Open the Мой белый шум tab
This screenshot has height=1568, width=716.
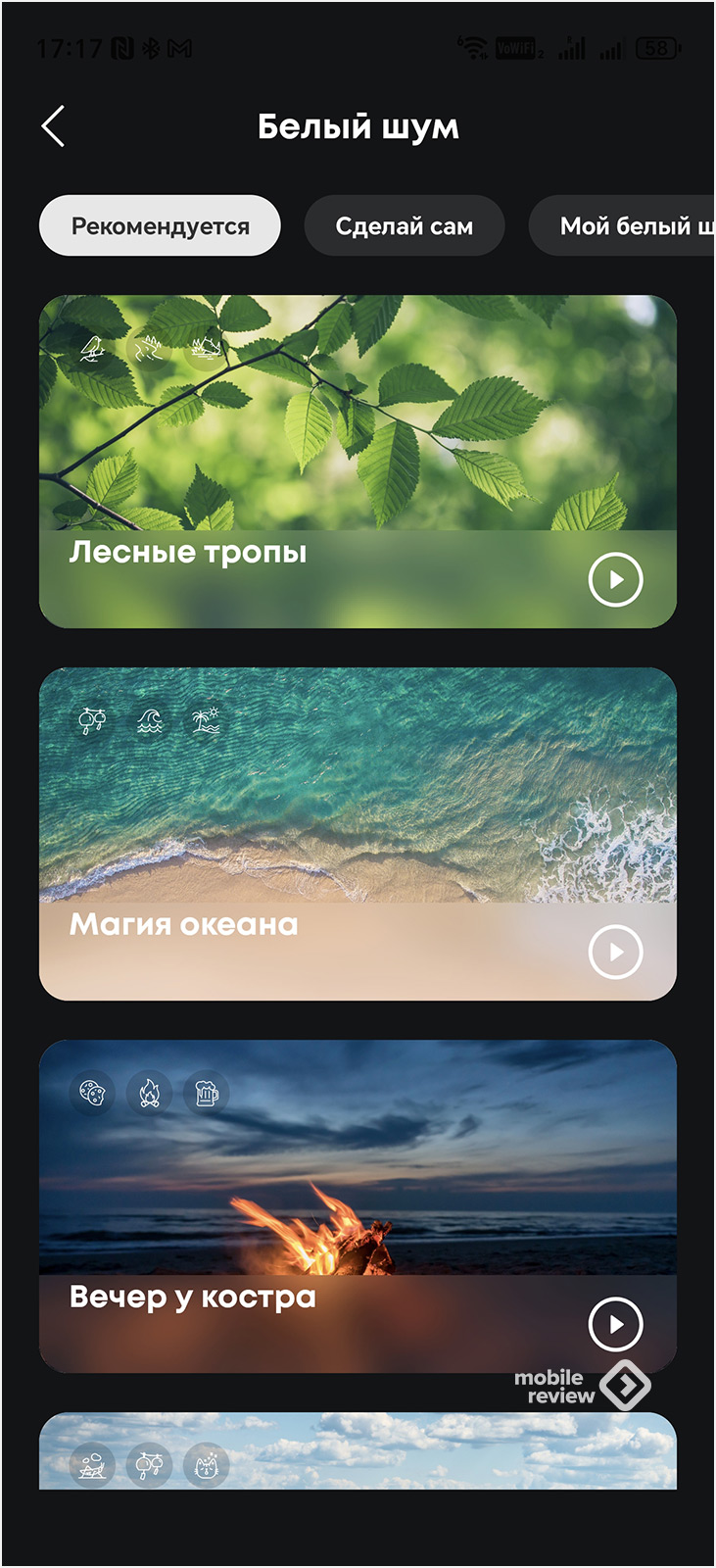tap(627, 226)
